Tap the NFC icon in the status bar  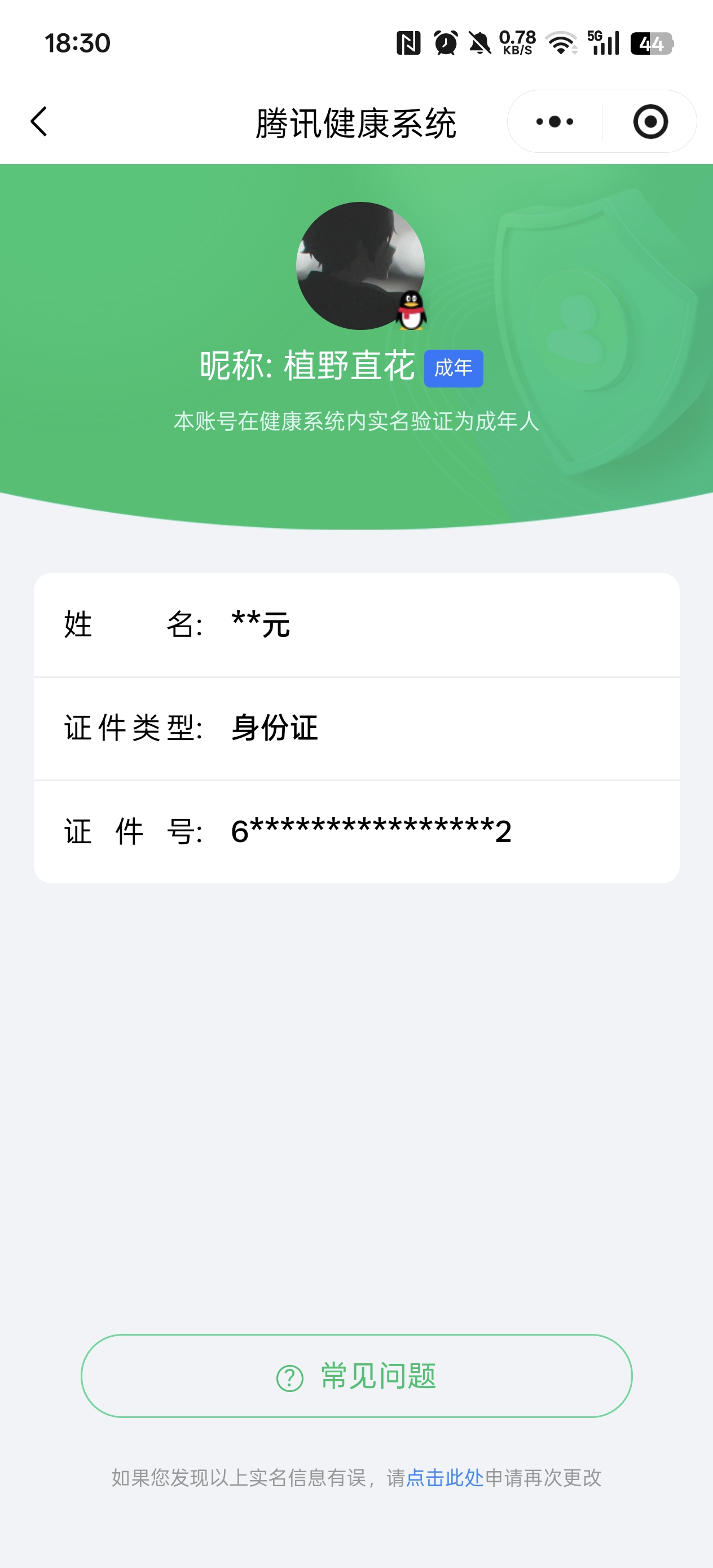pos(408,43)
